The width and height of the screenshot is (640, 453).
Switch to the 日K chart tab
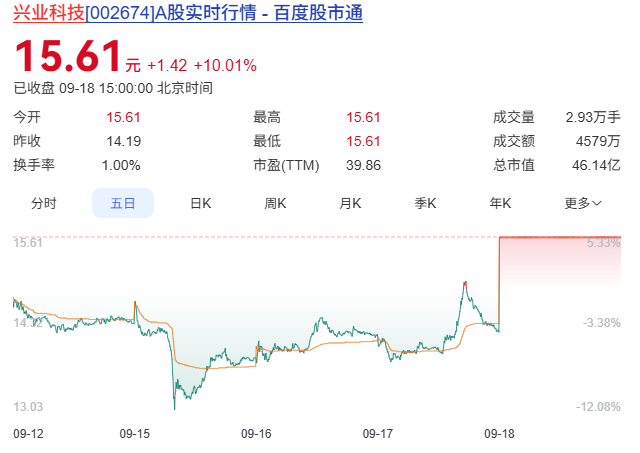200,203
